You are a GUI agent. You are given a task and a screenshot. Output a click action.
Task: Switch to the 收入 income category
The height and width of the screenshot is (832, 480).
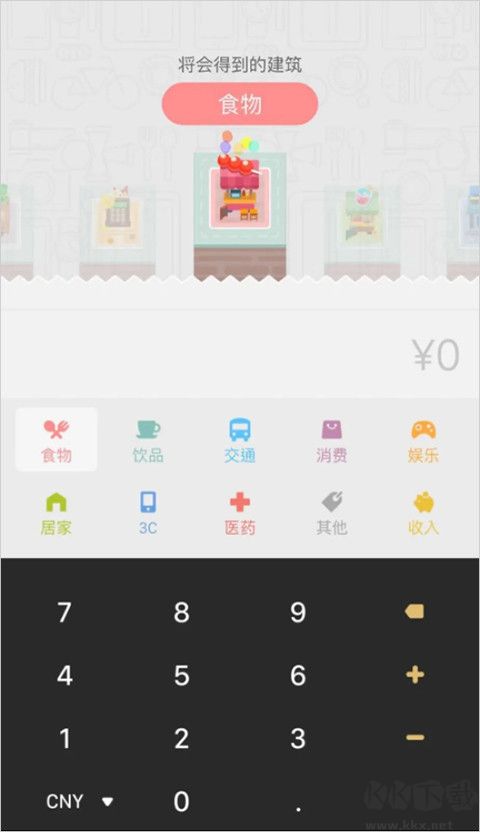(423, 513)
